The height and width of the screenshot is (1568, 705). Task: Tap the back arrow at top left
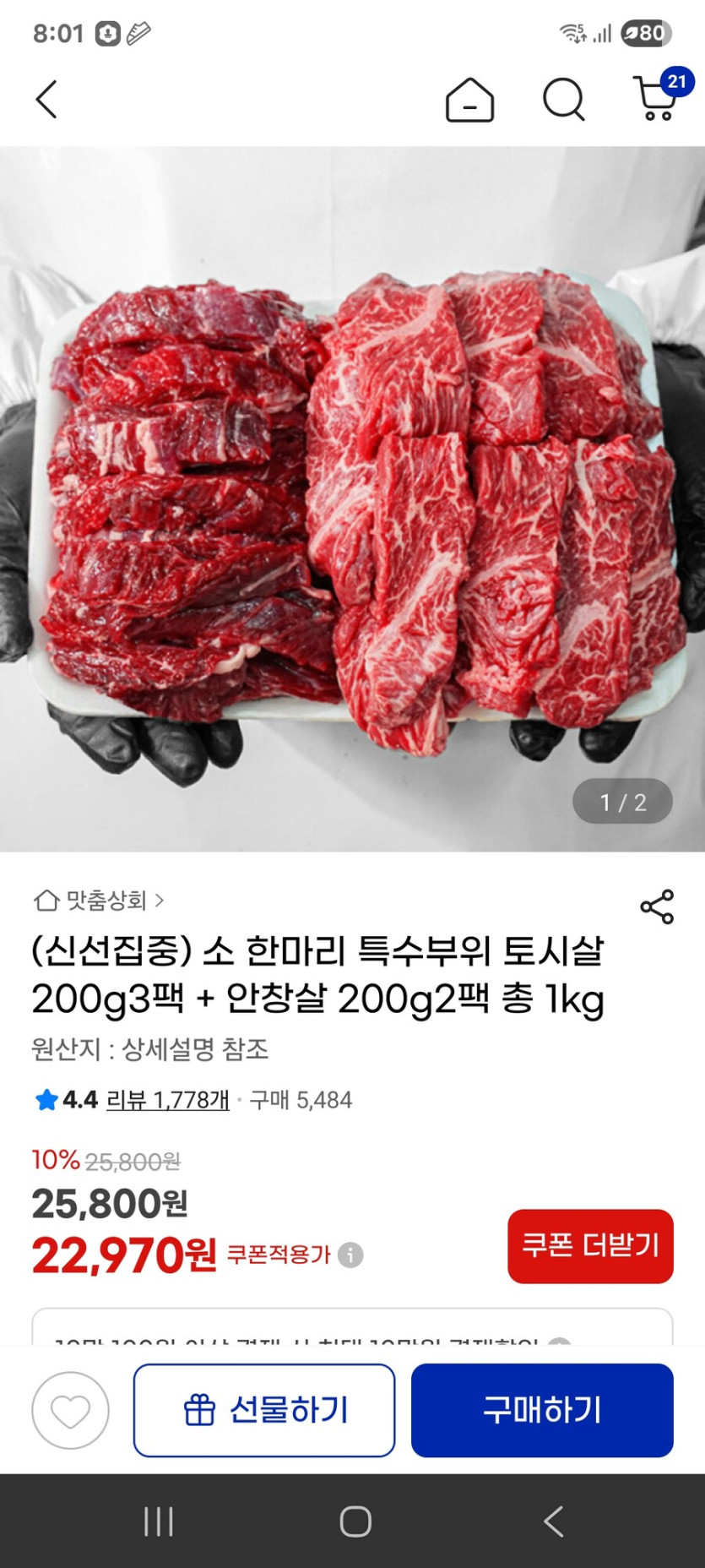pyautogui.click(x=46, y=99)
